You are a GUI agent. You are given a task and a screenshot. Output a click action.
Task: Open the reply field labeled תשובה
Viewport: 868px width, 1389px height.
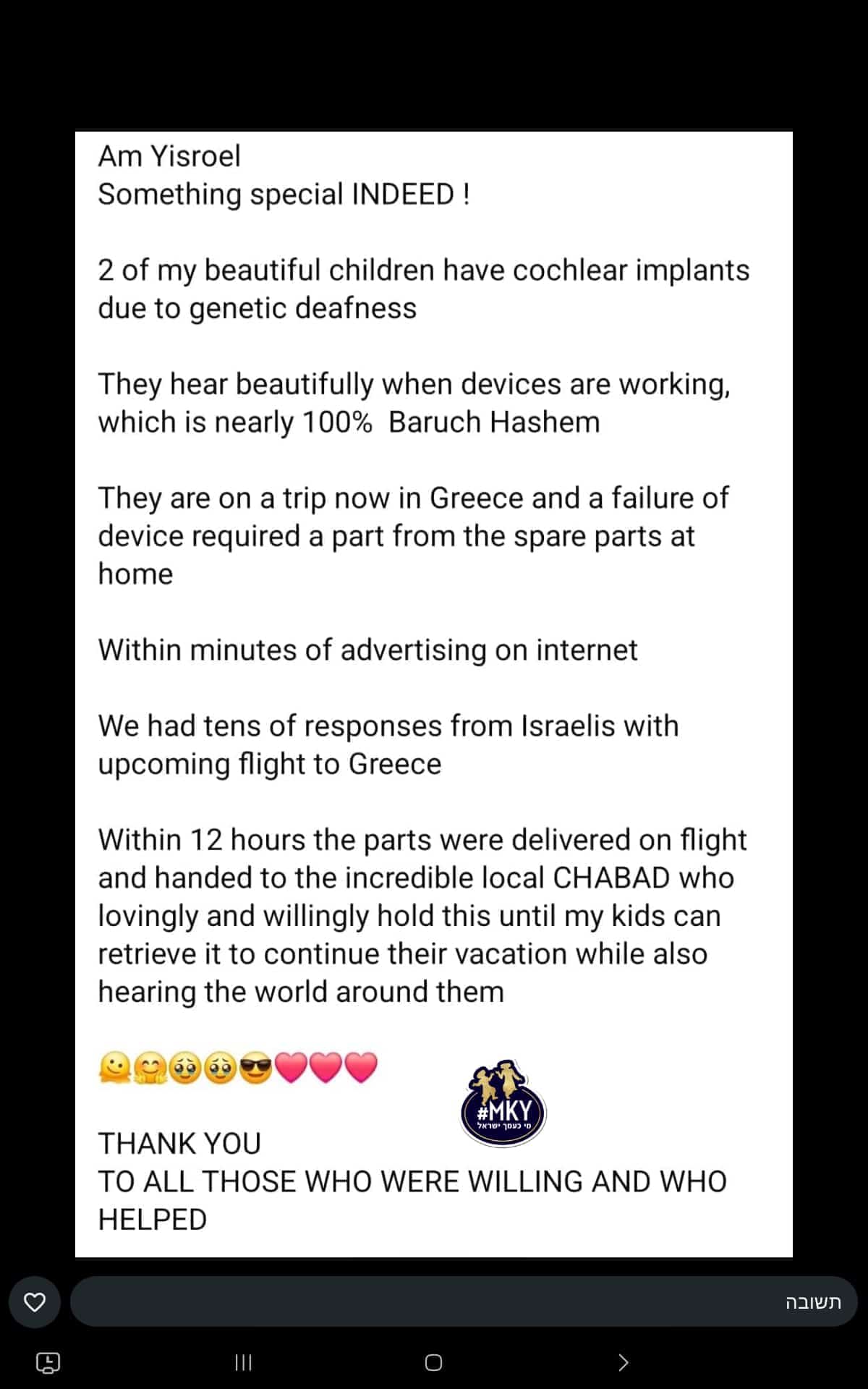(x=464, y=1301)
